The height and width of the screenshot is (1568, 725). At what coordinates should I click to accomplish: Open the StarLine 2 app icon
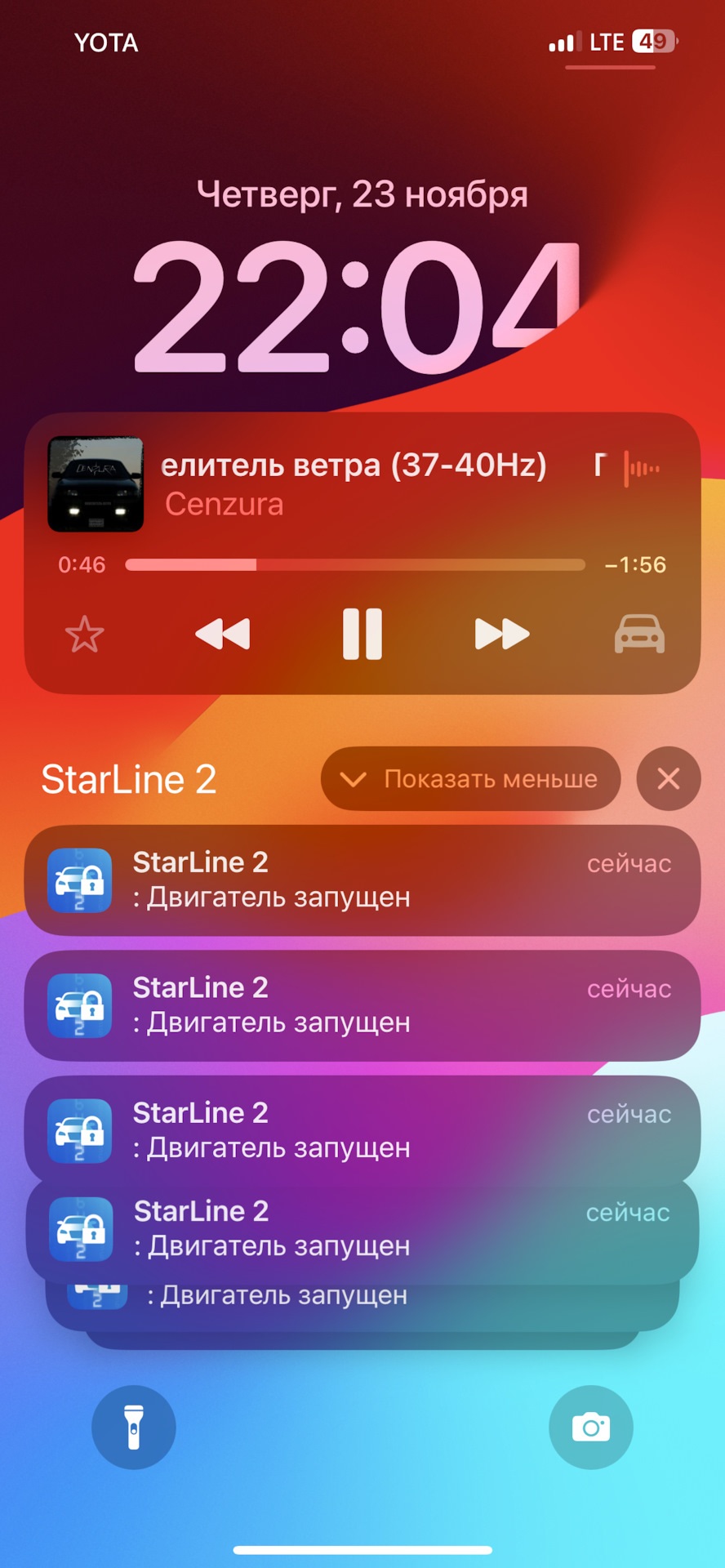pos(78,881)
